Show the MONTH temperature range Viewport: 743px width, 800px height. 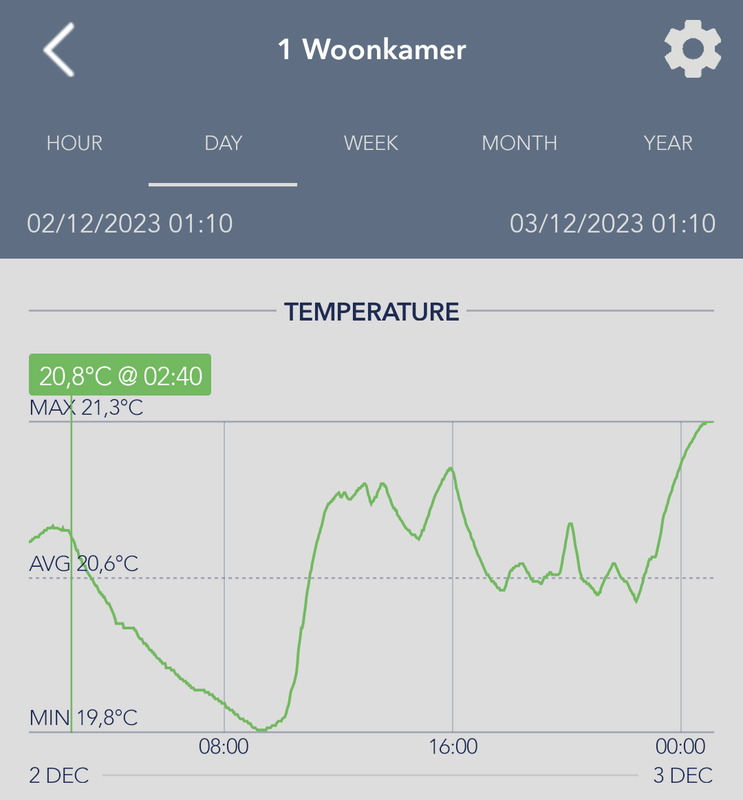[519, 143]
